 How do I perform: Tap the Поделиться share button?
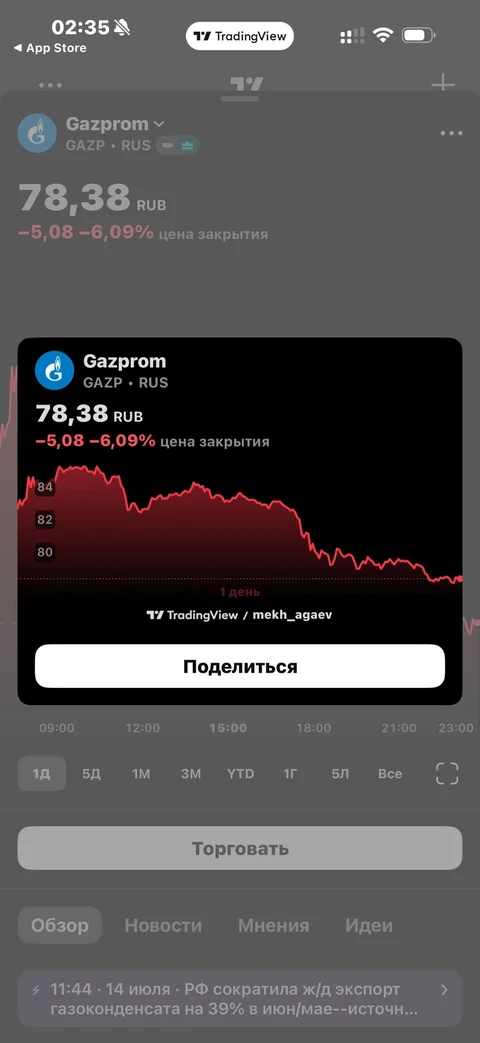(239, 666)
